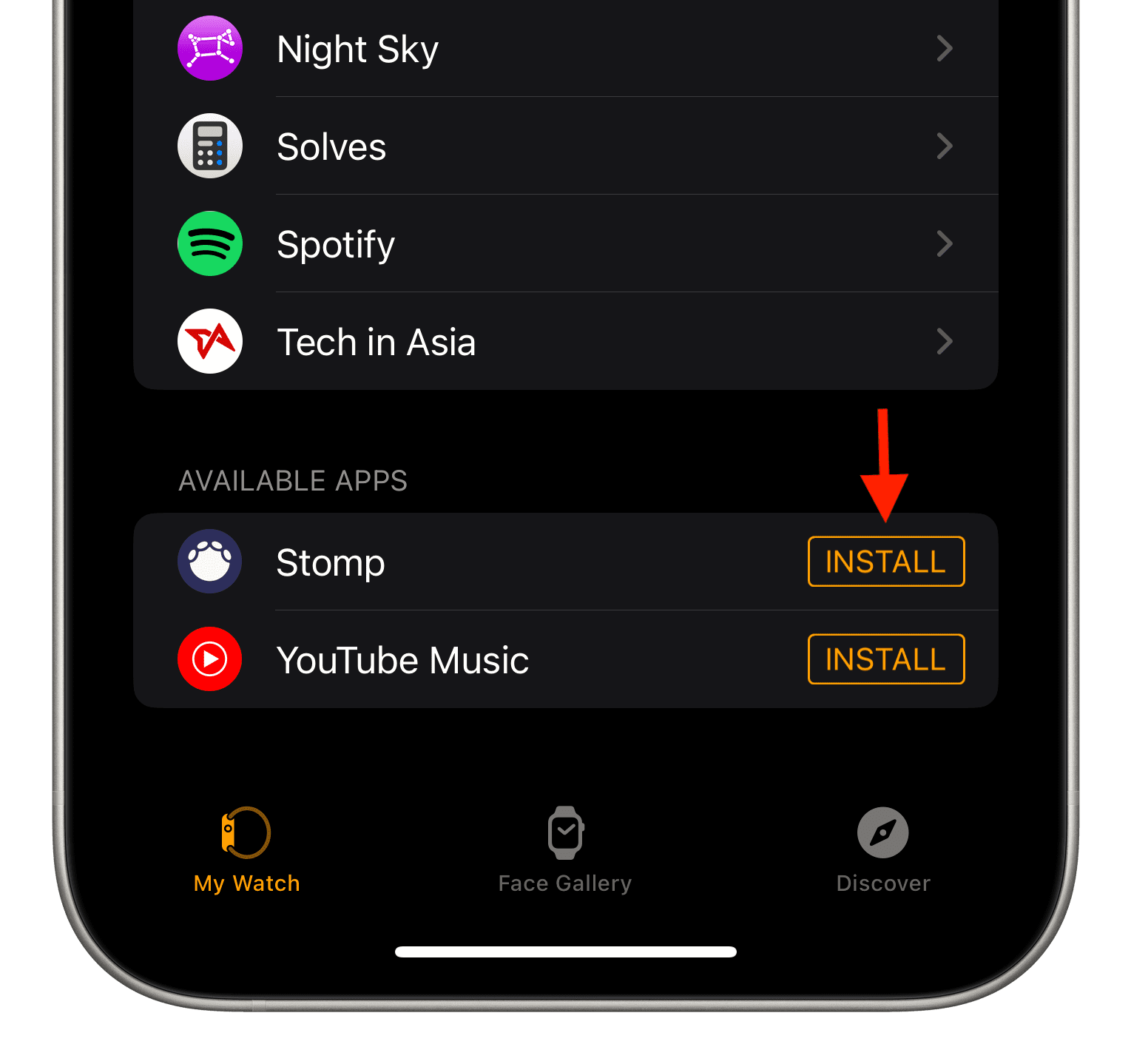This screenshot has height=1064, width=1131.
Task: Install YouTube Music on the watch
Action: click(x=885, y=659)
